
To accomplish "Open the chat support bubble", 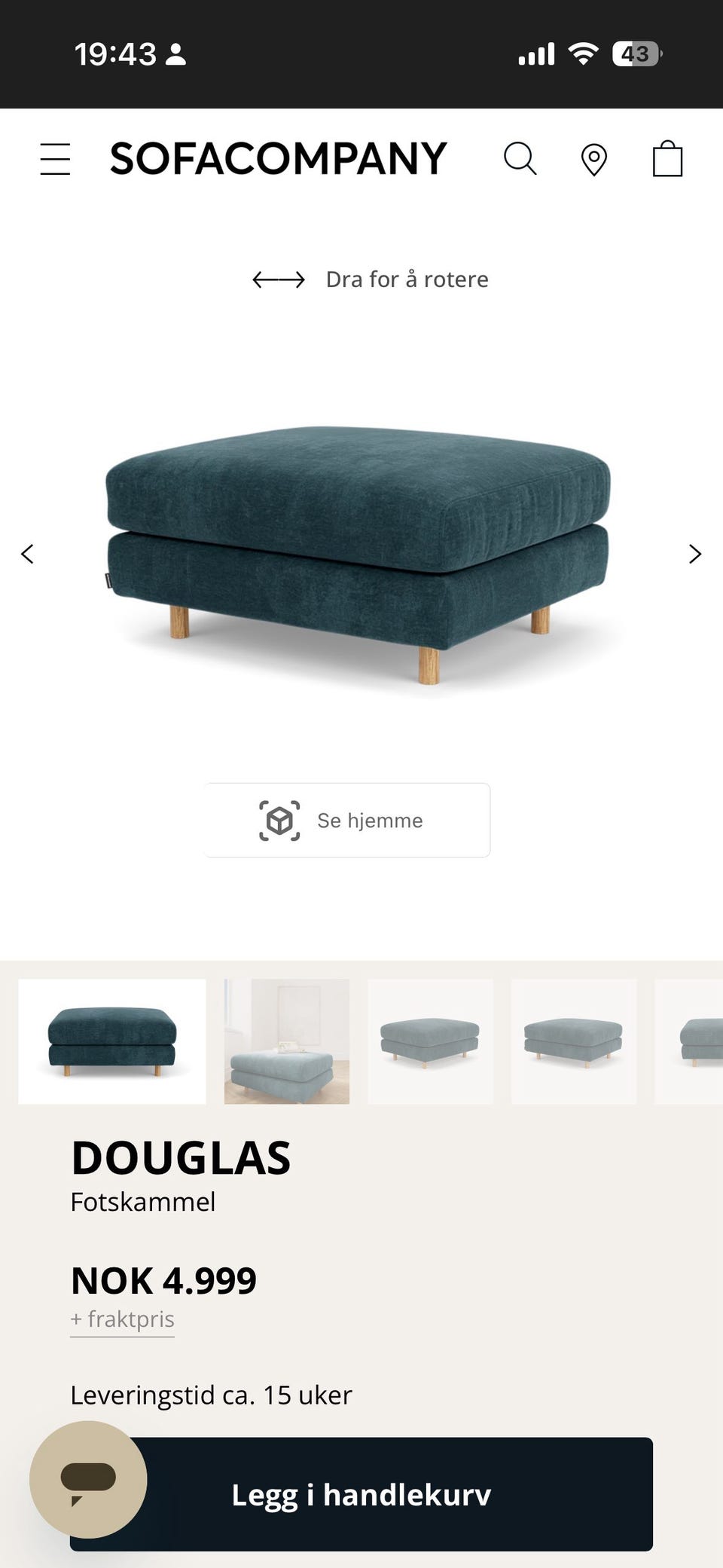I will 87,1479.
